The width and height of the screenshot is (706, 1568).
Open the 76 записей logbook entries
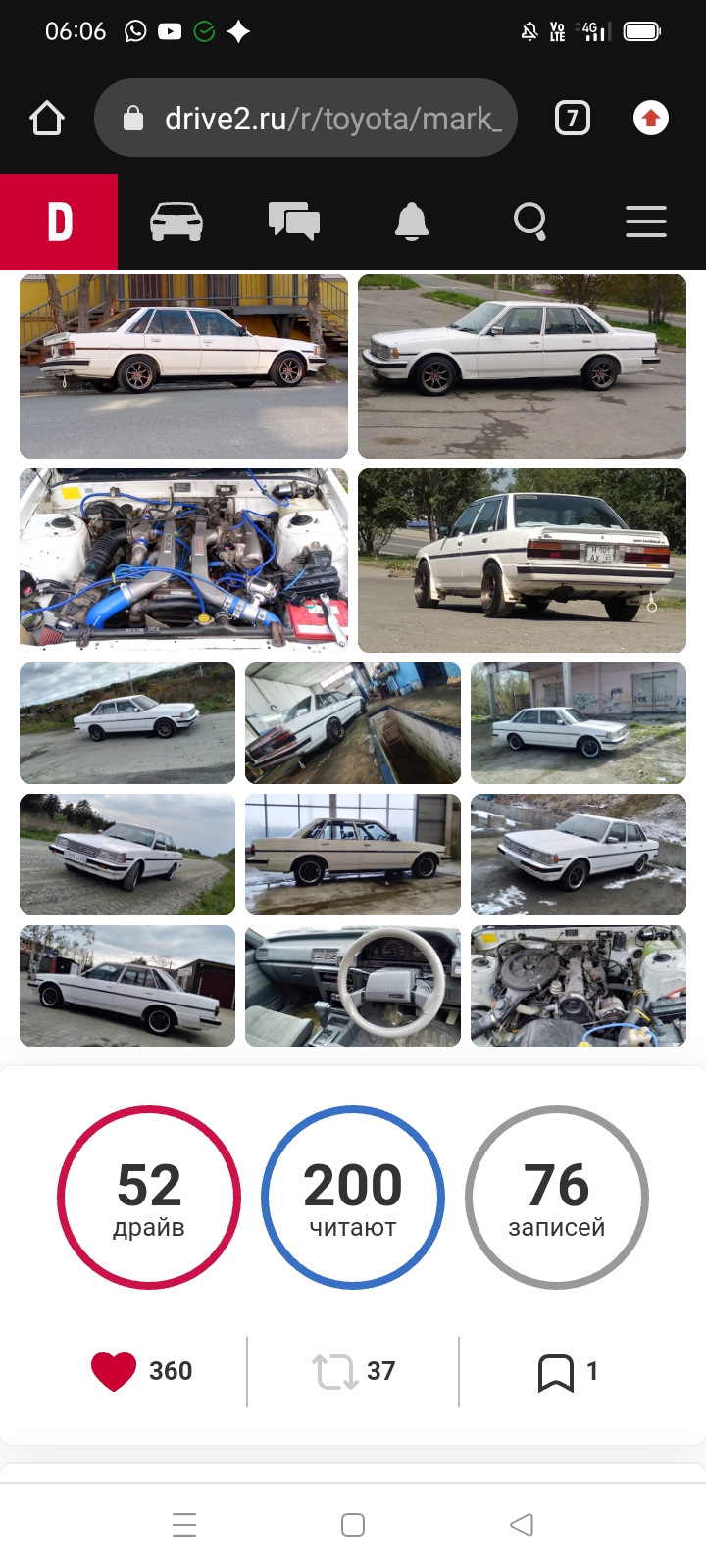coord(556,1197)
